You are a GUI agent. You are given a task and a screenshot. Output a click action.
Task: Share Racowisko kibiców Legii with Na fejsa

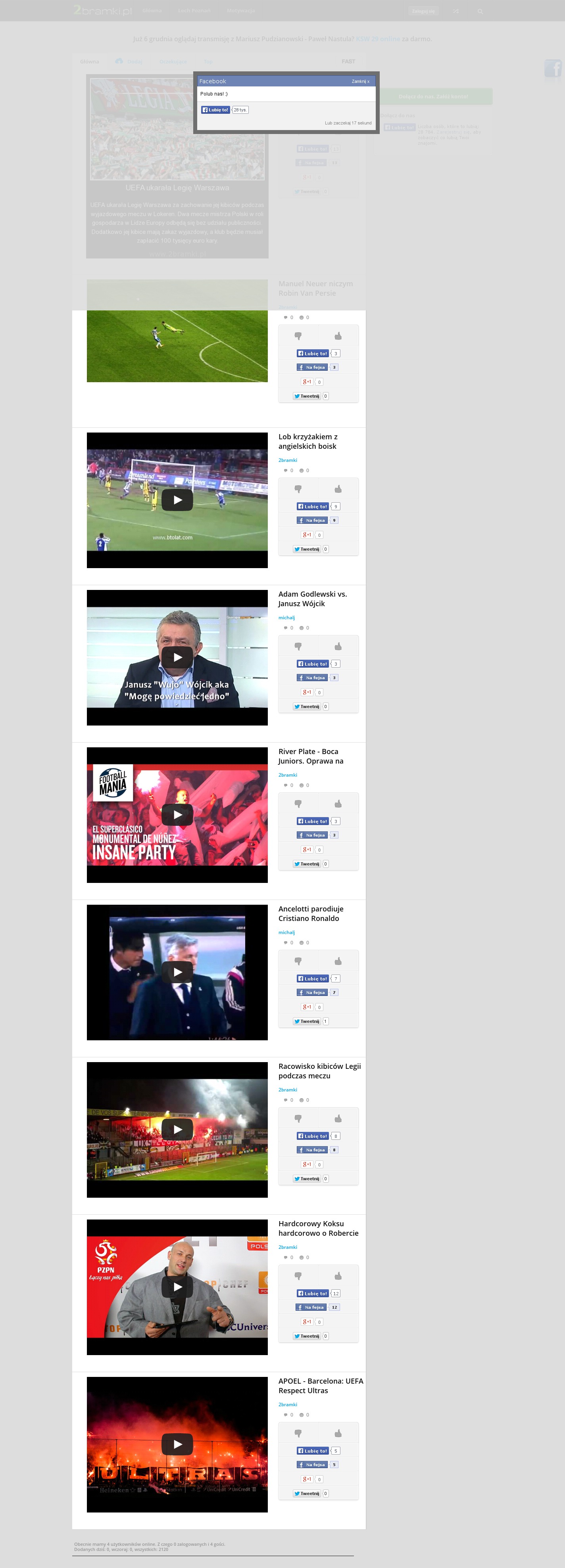pos(312,1150)
